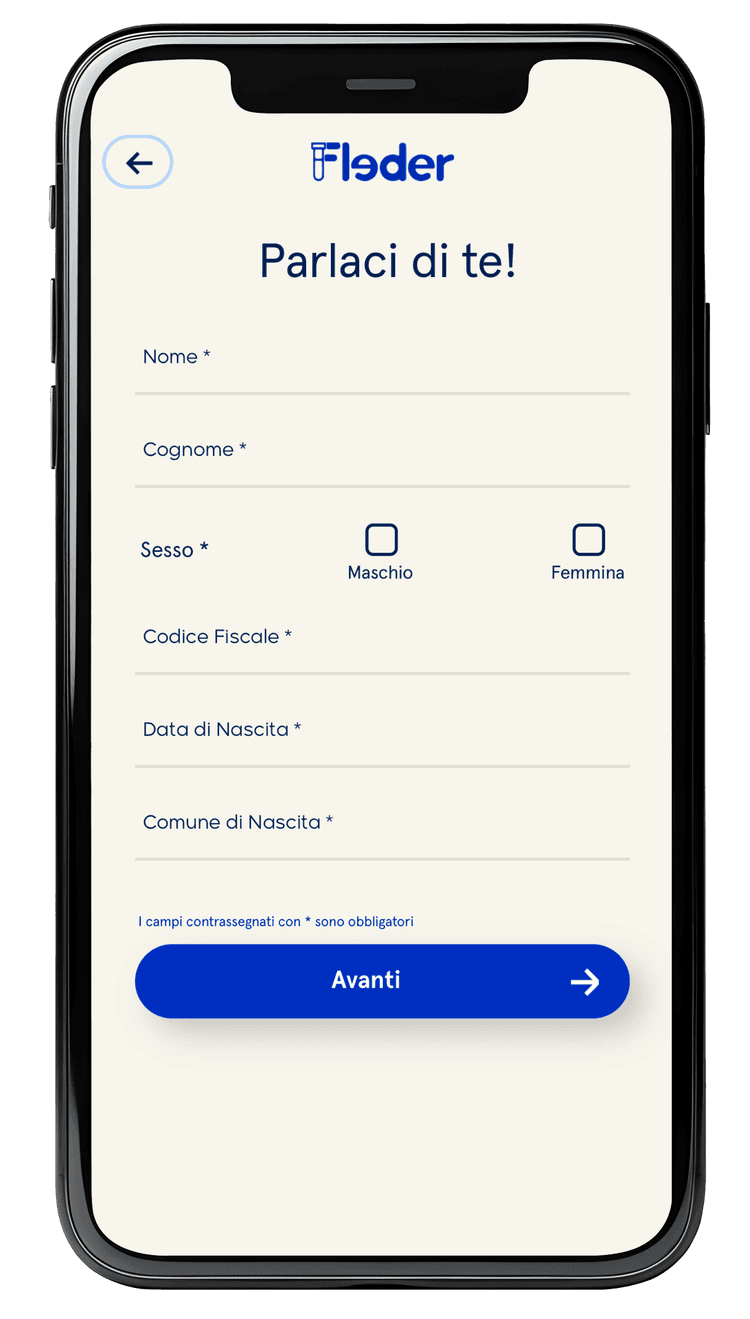The image size is (750, 1319).
Task: Focus the Cognome text field
Action: click(x=382, y=452)
